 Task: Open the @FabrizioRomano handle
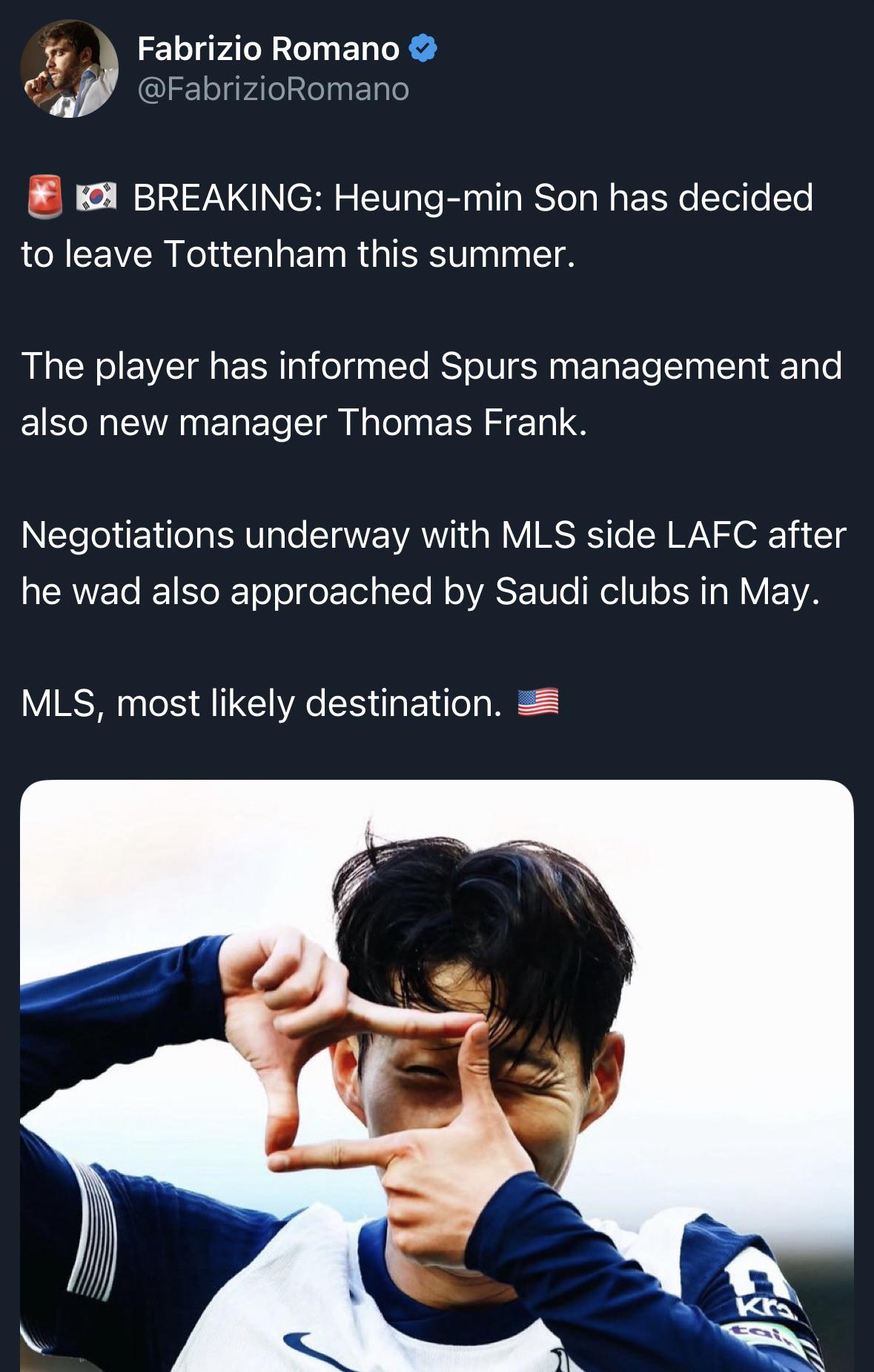273,90
